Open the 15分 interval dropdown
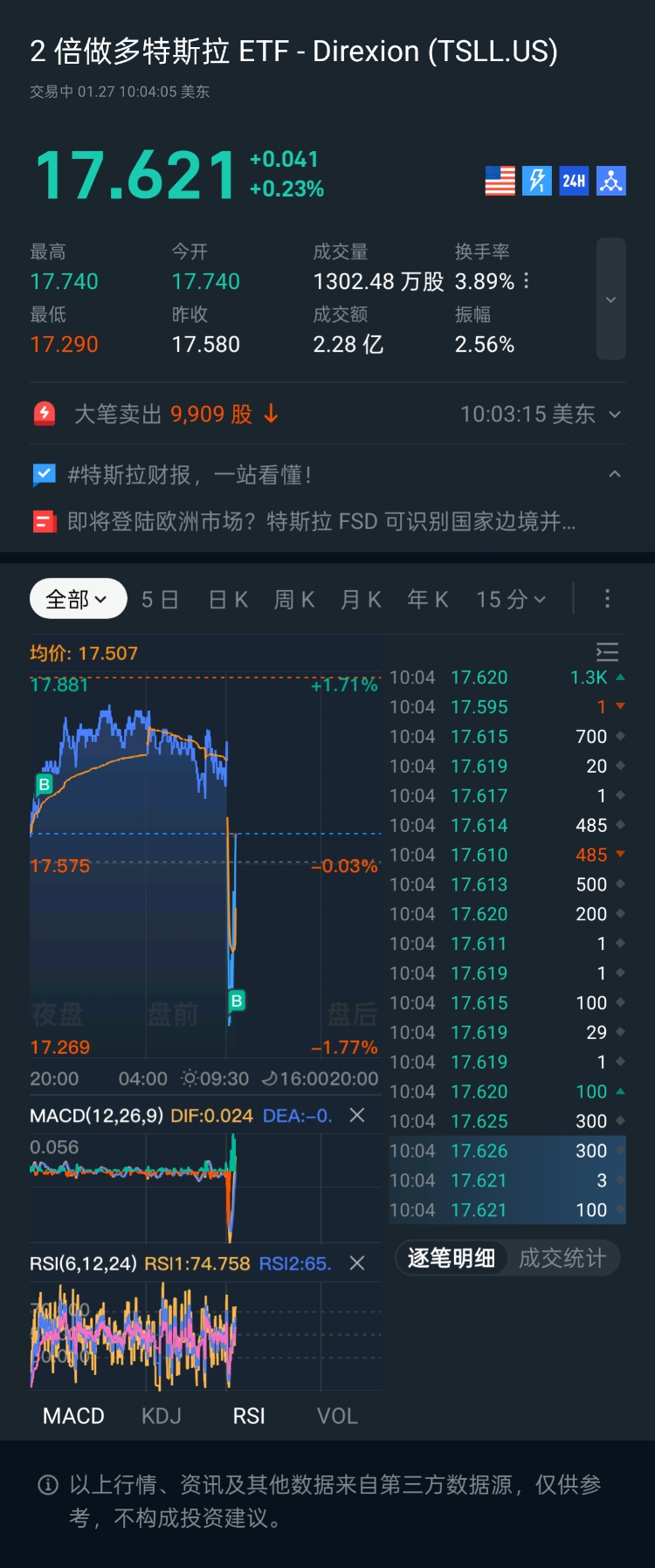 511,600
